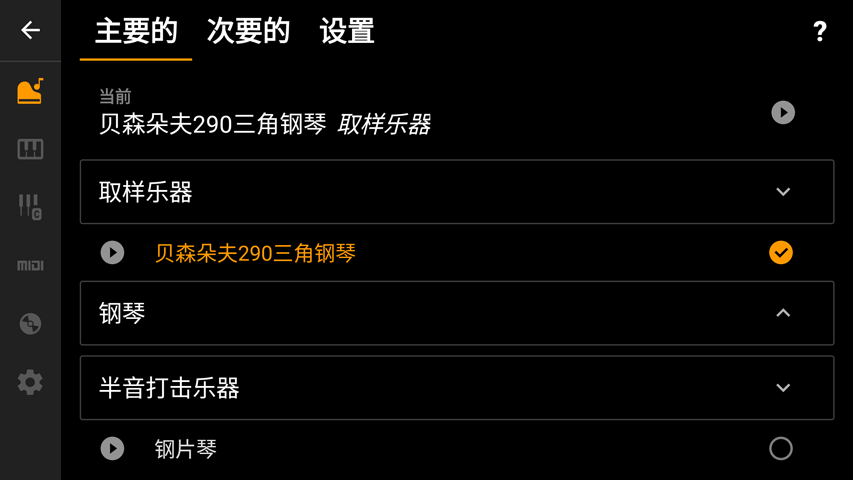This screenshot has height=480, width=853.
Task: Switch to the 次要的 tab
Action: click(248, 31)
